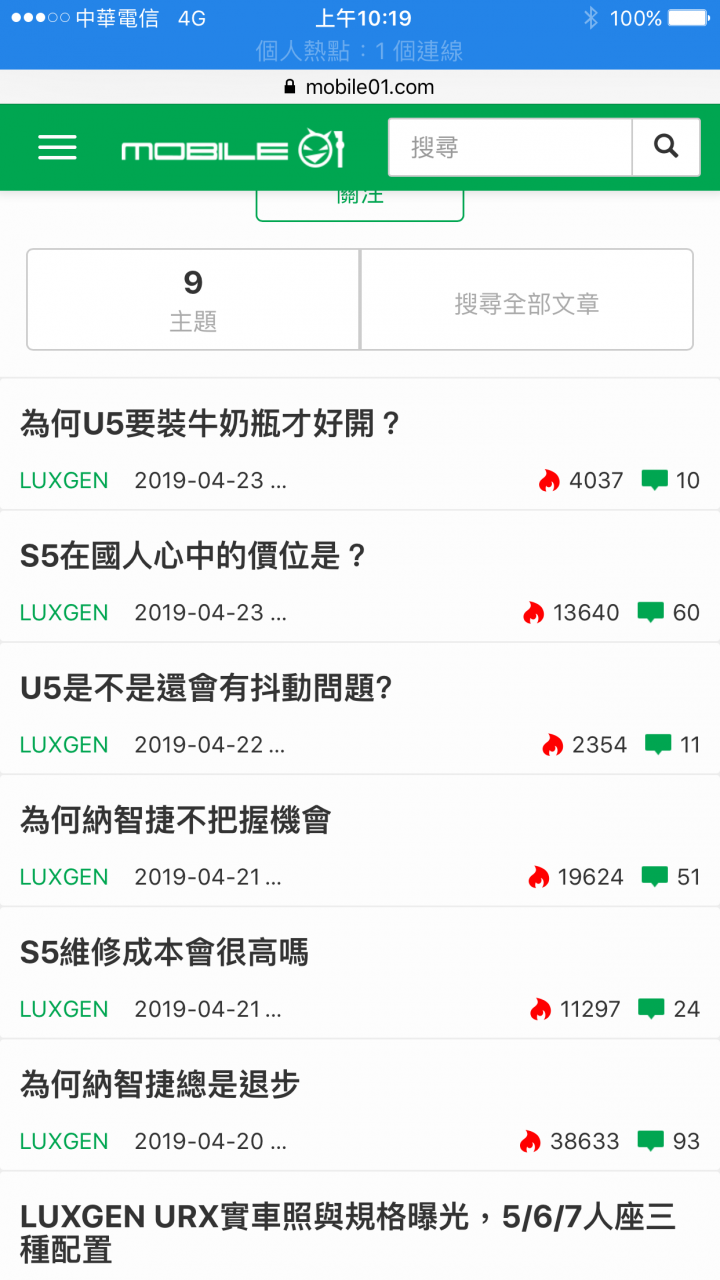Open LUXGEN forum link under S5維修成本會很高嗎

tap(64, 1009)
